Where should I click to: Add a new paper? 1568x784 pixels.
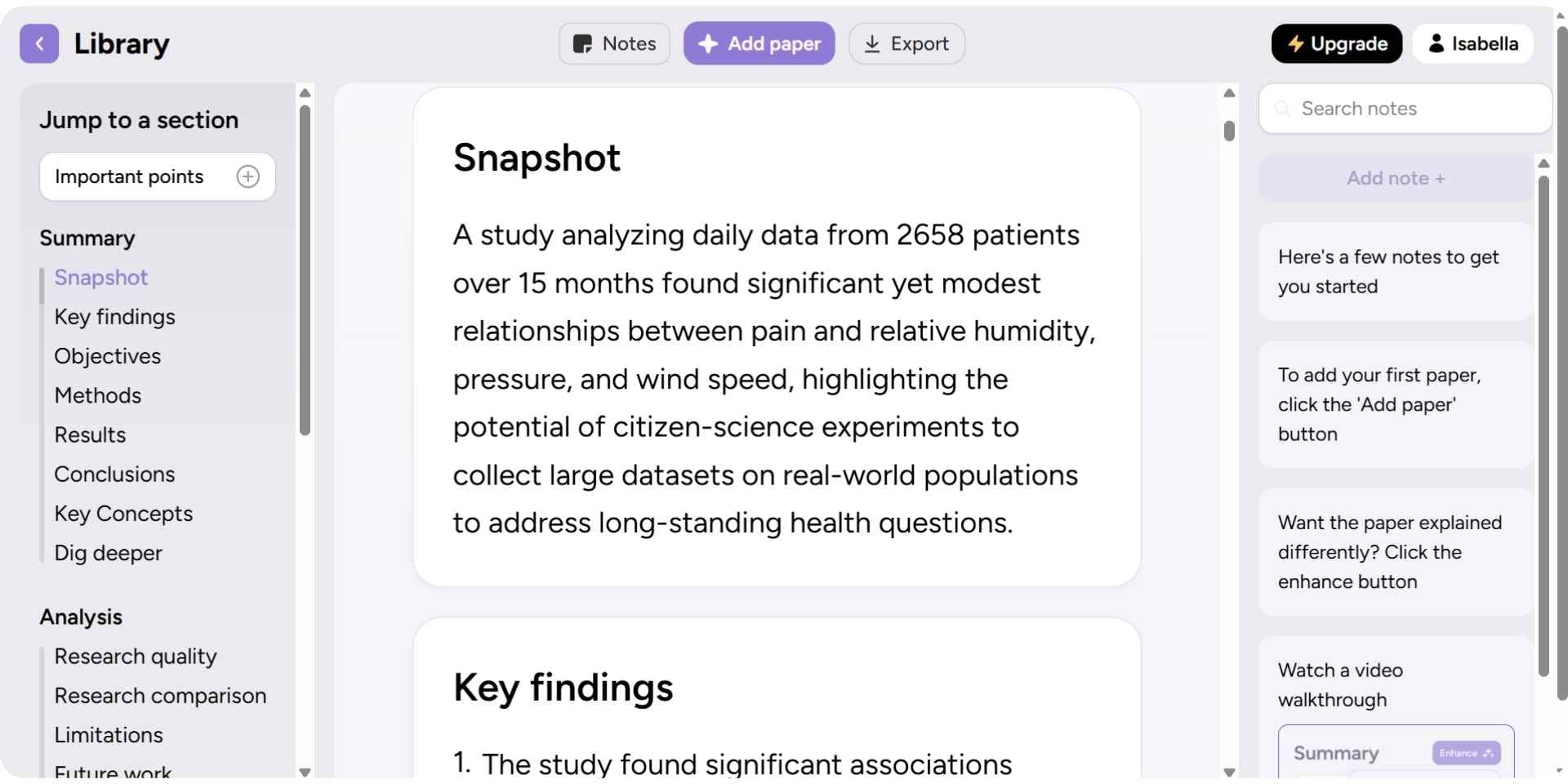click(x=759, y=43)
